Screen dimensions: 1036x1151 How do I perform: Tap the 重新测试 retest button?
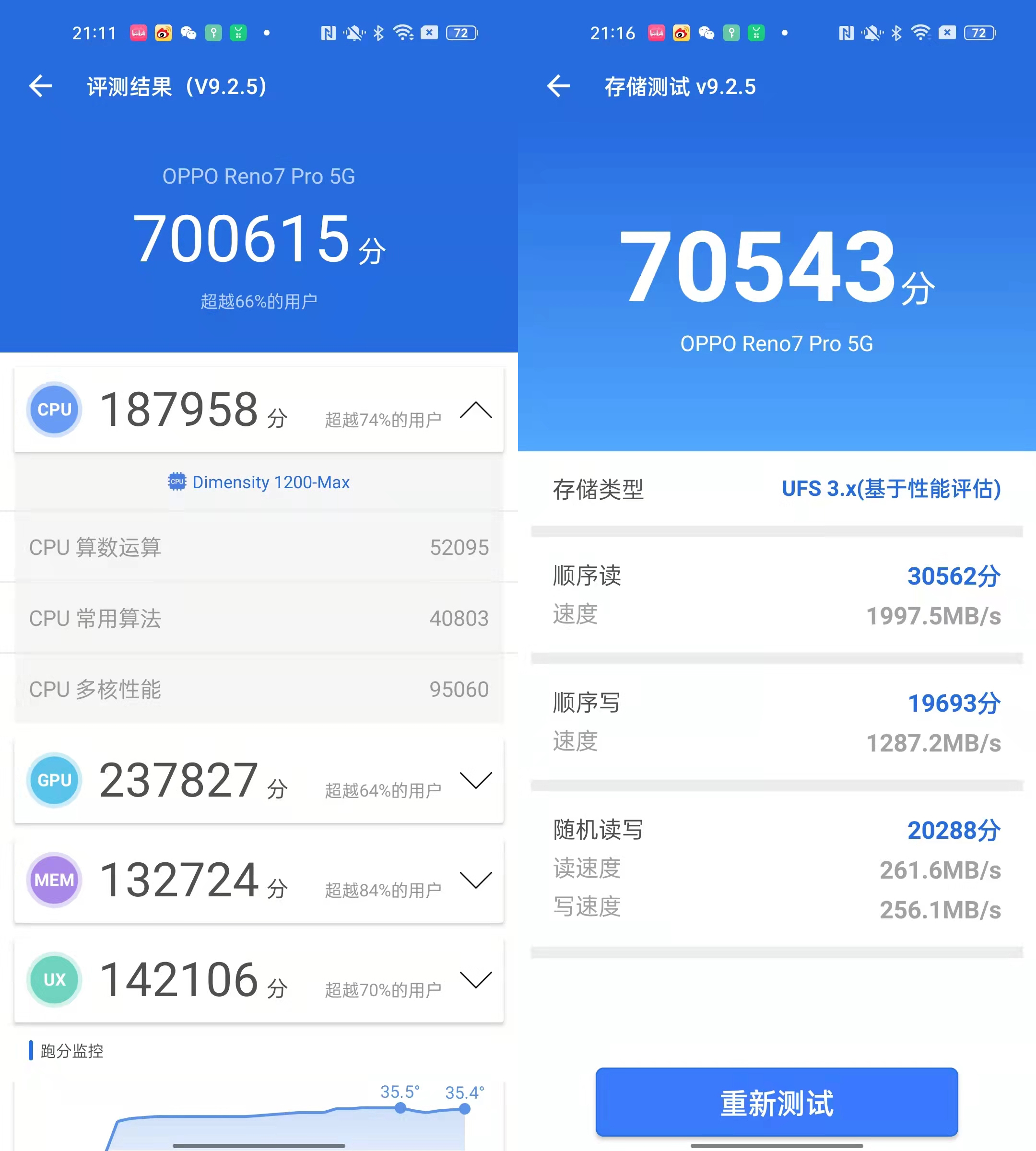[x=777, y=1102]
